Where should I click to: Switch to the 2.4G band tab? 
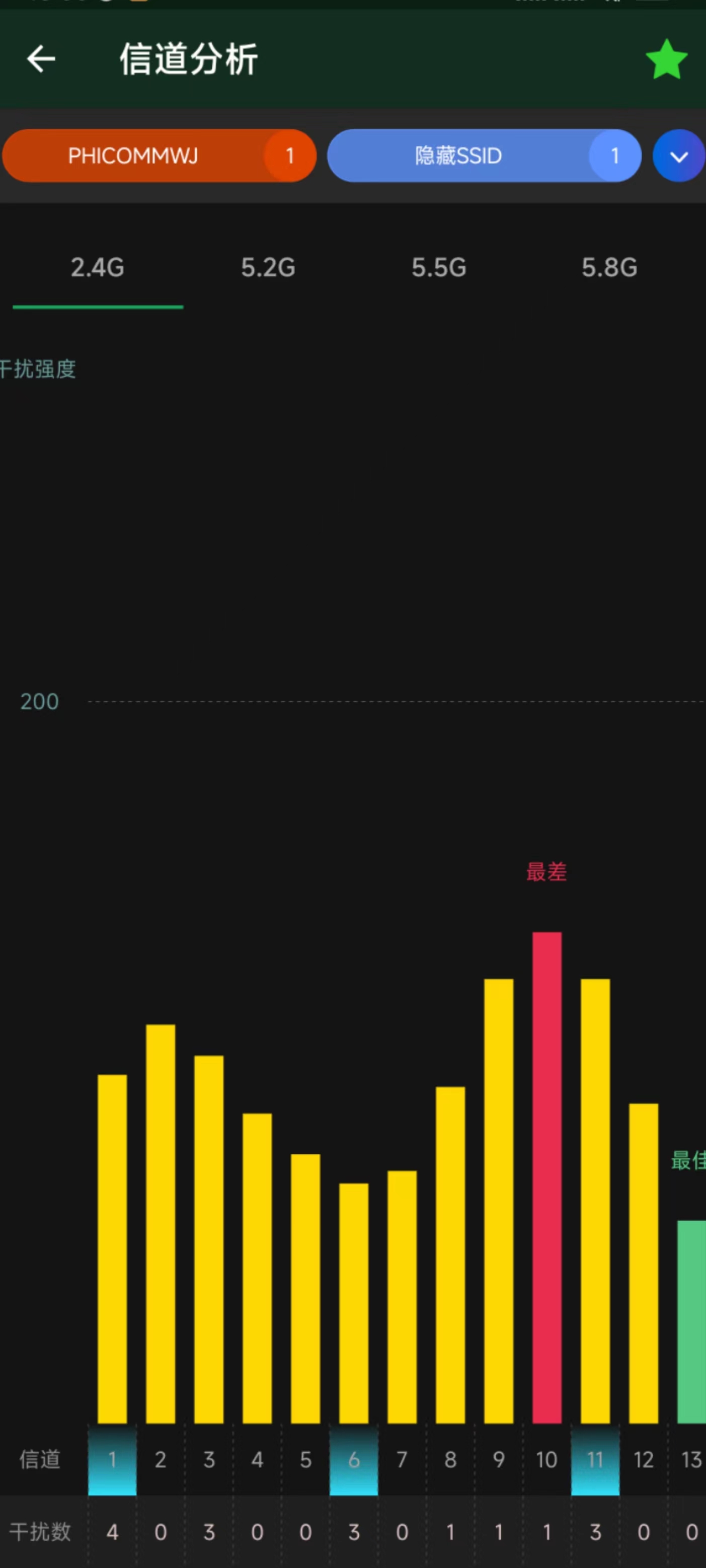(98, 268)
